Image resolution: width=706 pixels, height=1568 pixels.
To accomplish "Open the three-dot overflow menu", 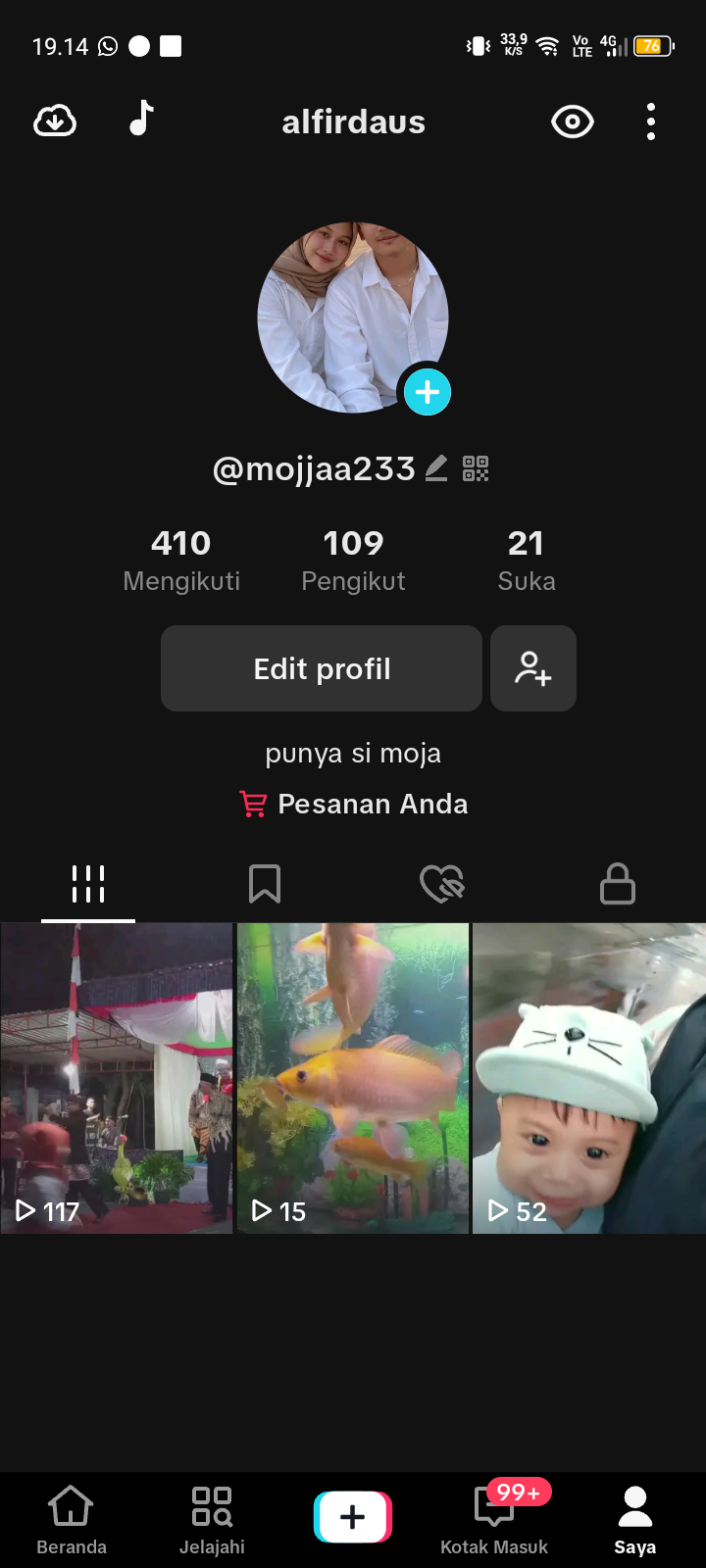I will (651, 122).
